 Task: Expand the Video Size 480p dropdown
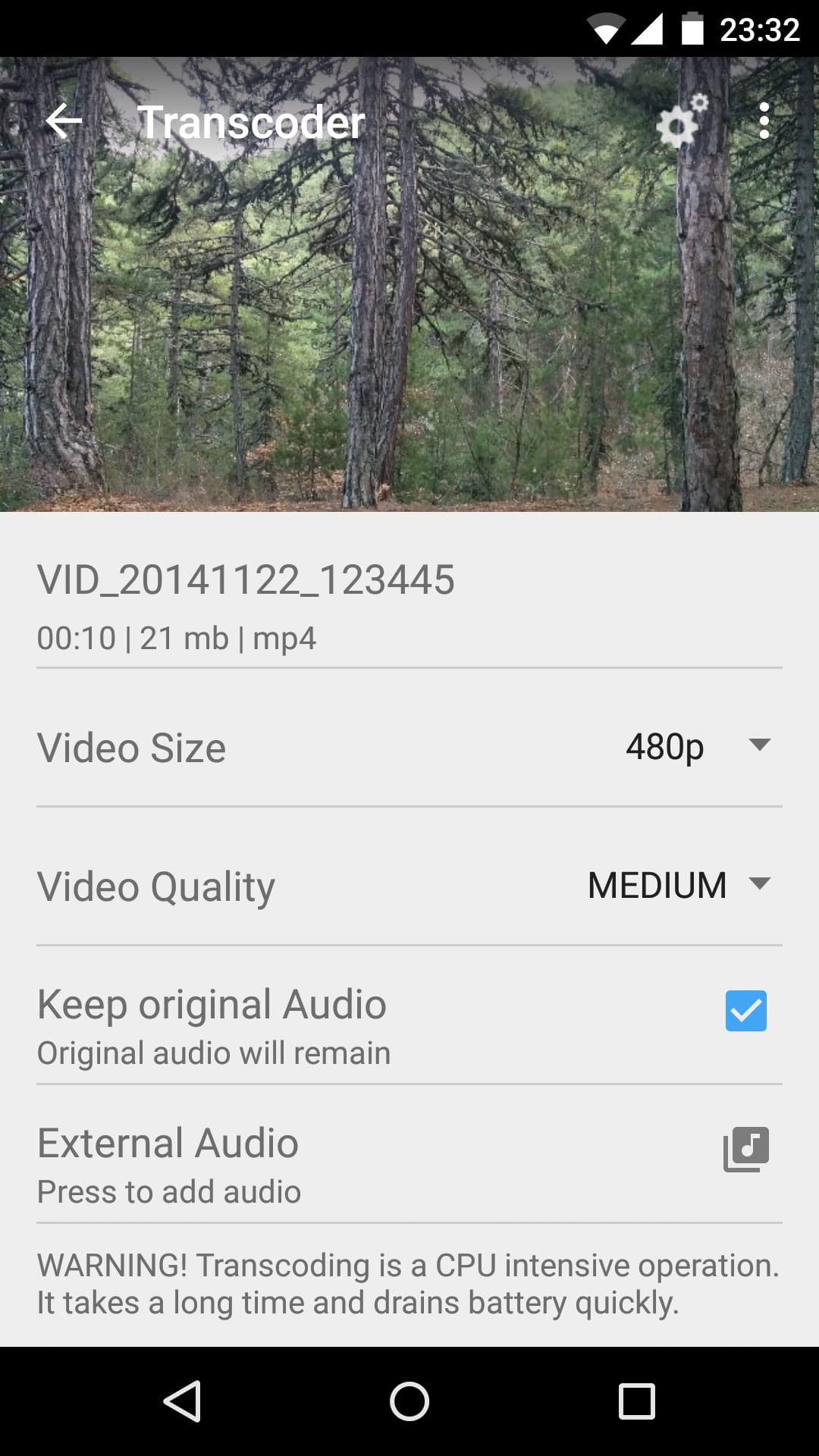click(x=698, y=747)
